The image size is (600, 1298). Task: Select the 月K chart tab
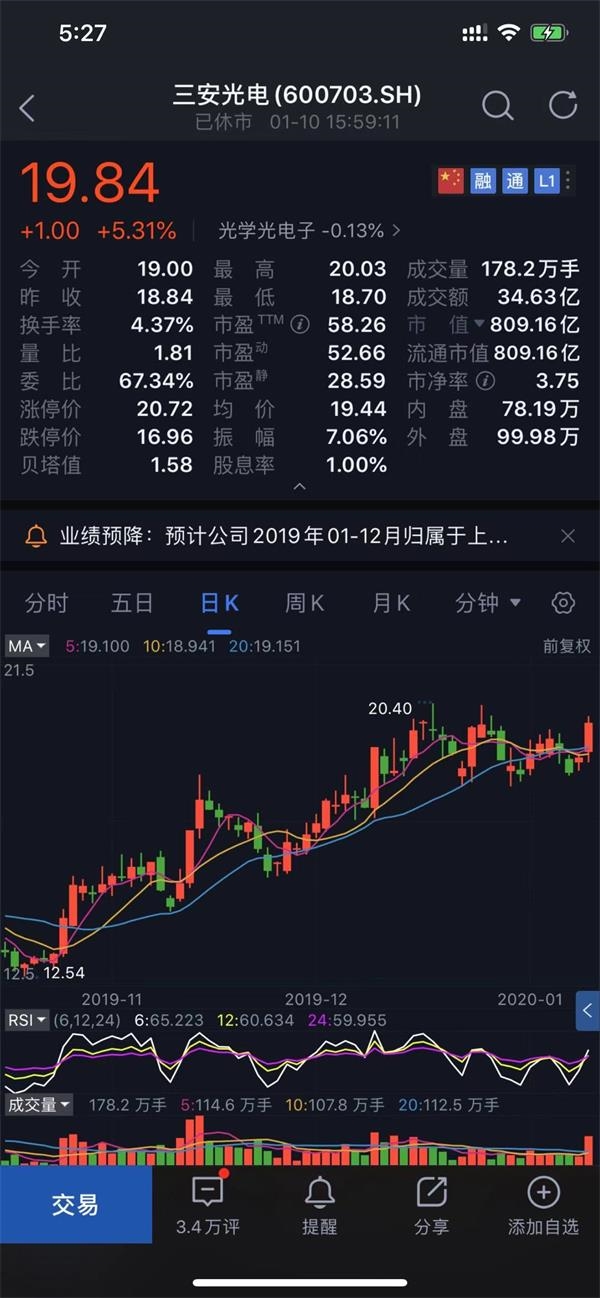[x=391, y=603]
